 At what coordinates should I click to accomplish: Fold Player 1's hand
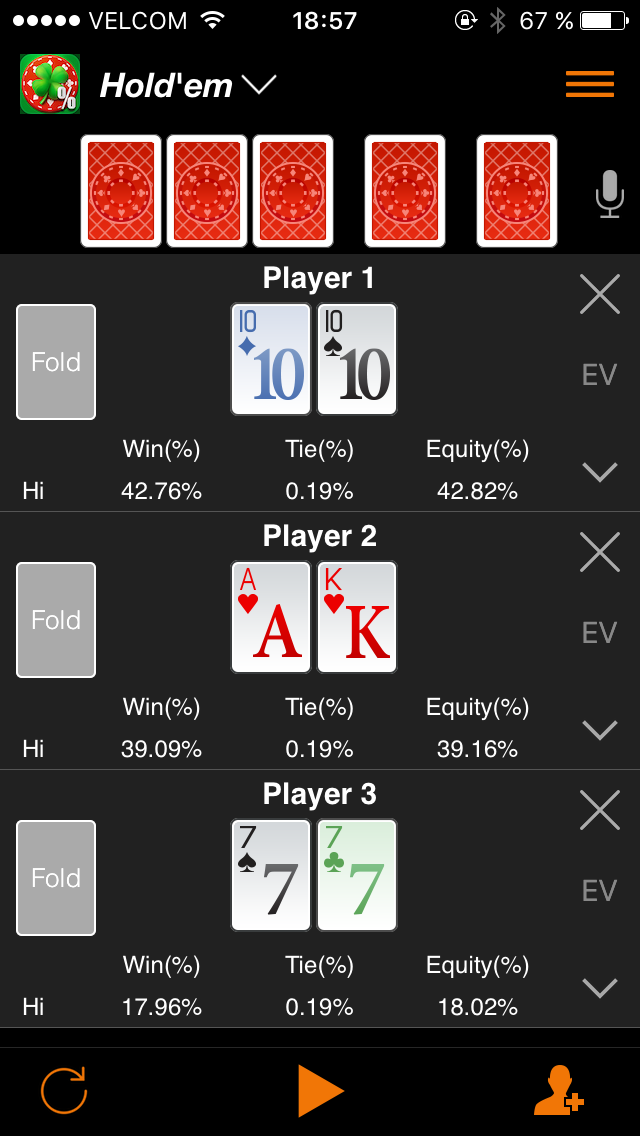click(x=56, y=362)
